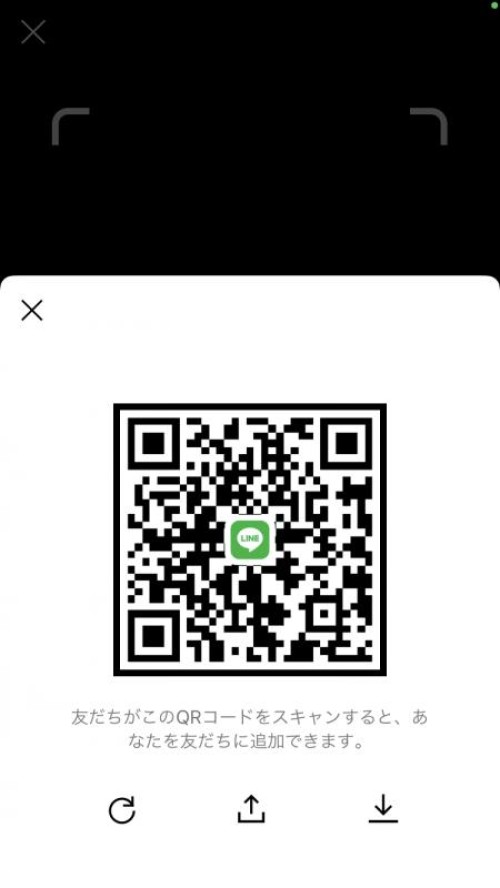Close the QR code scanner screen
The image size is (500, 888).
pyautogui.click(x=33, y=32)
